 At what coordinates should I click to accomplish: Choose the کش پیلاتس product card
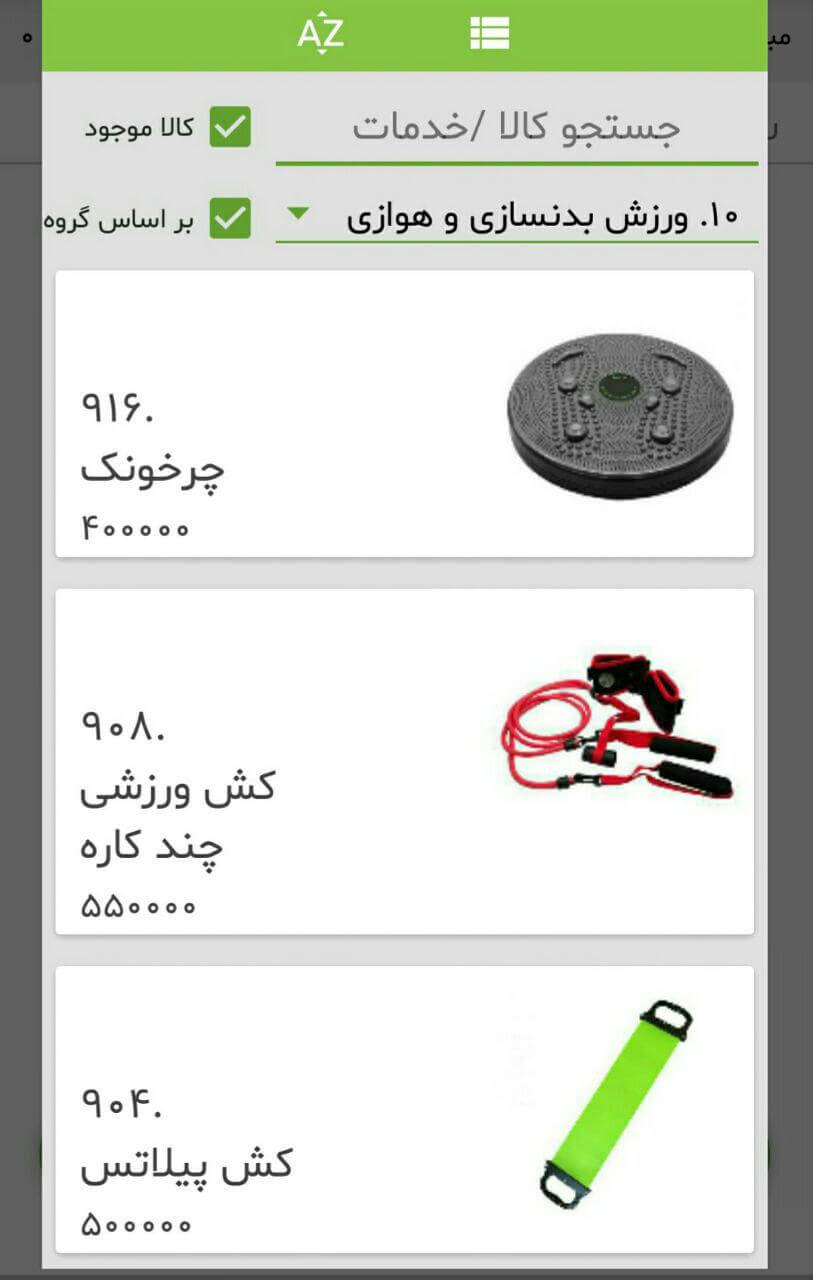point(404,1108)
